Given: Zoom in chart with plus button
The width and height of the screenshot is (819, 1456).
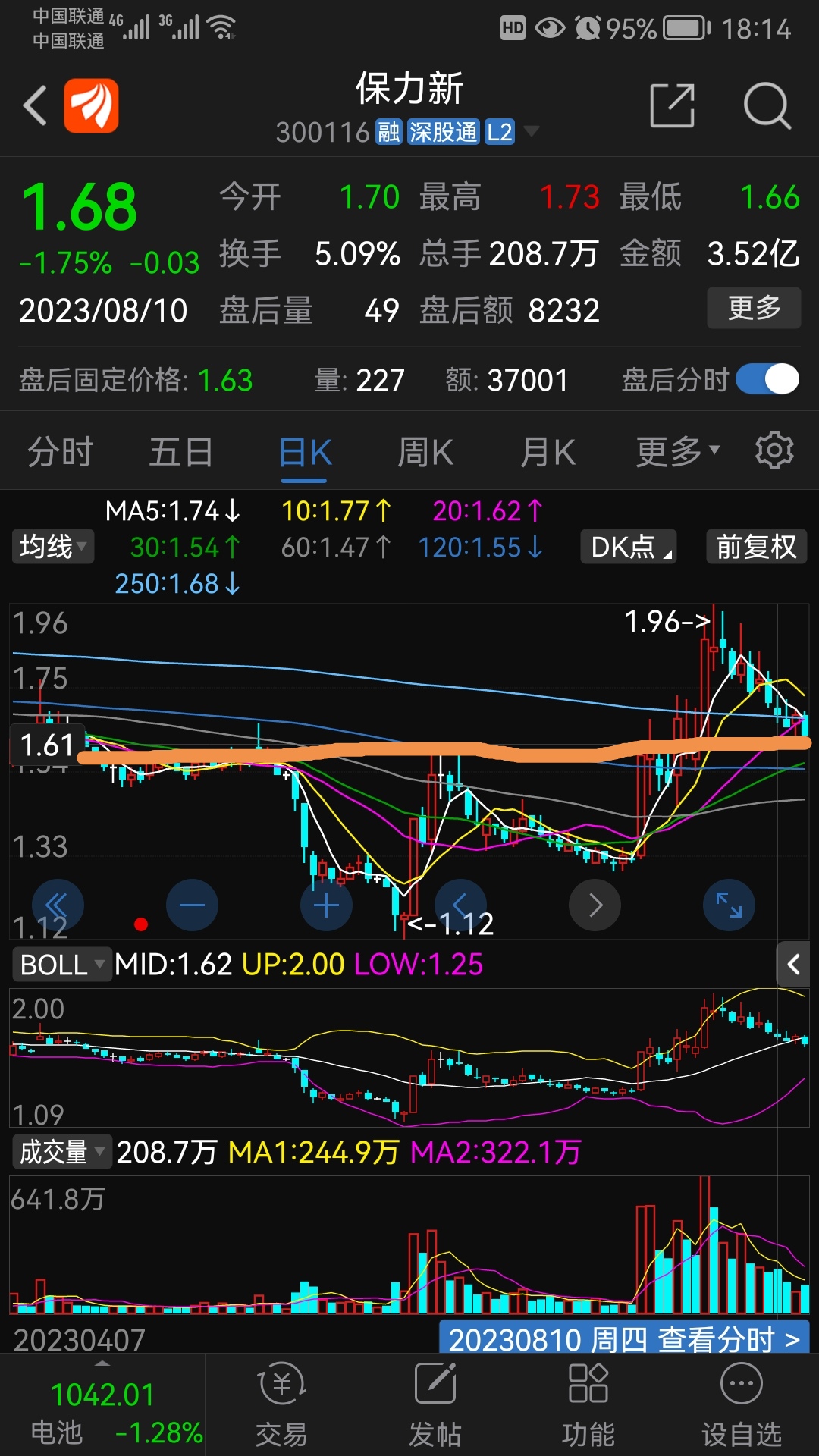Looking at the screenshot, I should (326, 905).
